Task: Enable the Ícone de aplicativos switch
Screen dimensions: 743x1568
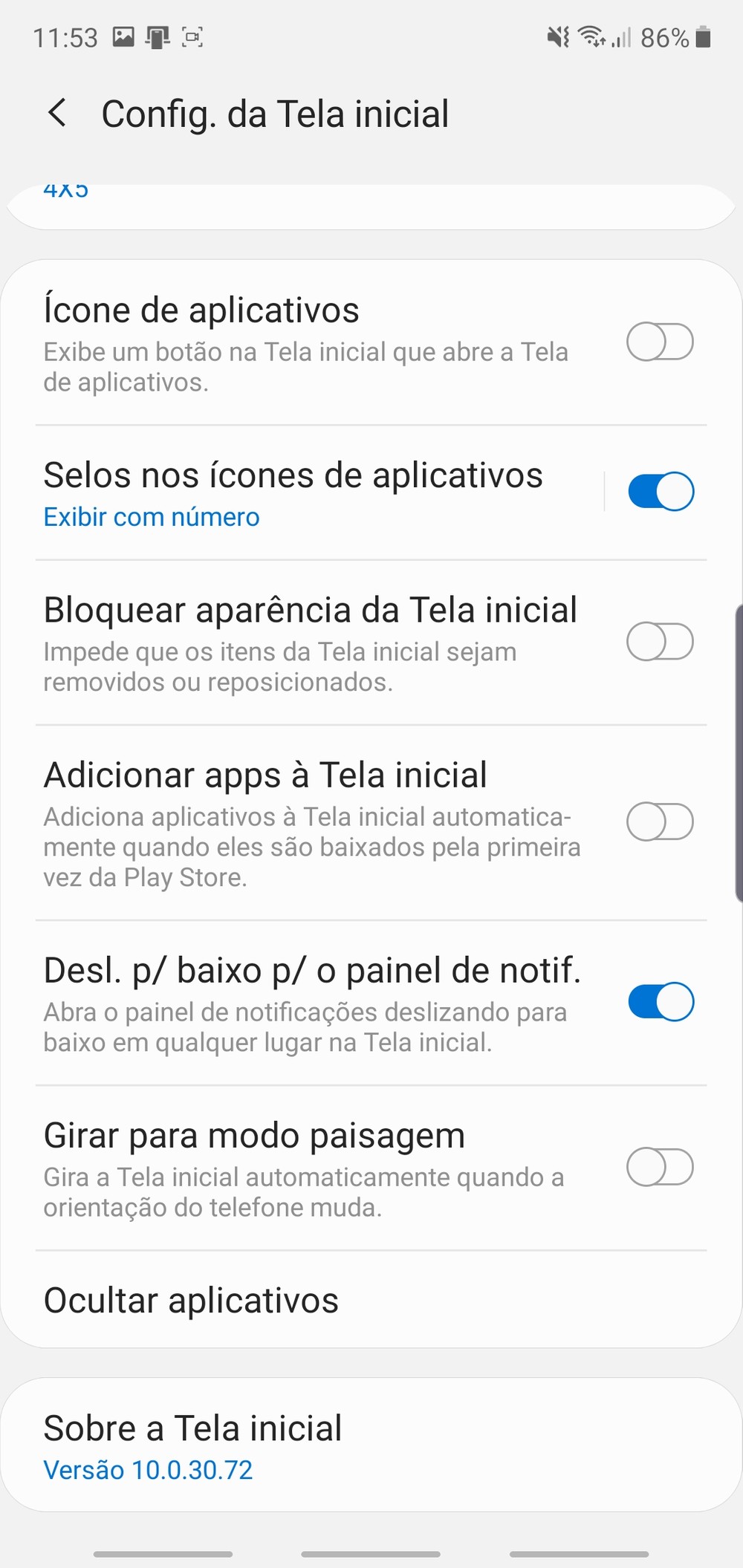Action: coord(660,342)
